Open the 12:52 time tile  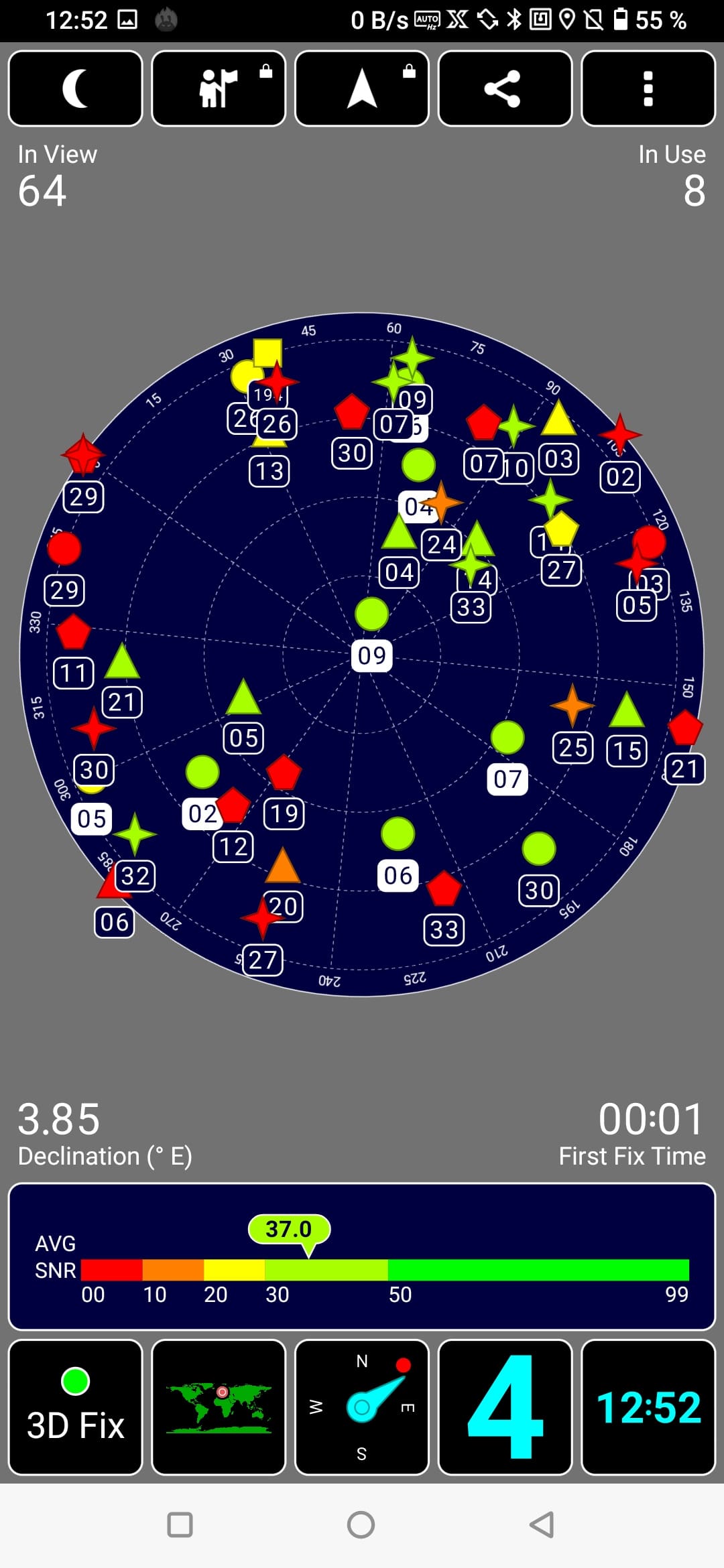[x=648, y=1407]
